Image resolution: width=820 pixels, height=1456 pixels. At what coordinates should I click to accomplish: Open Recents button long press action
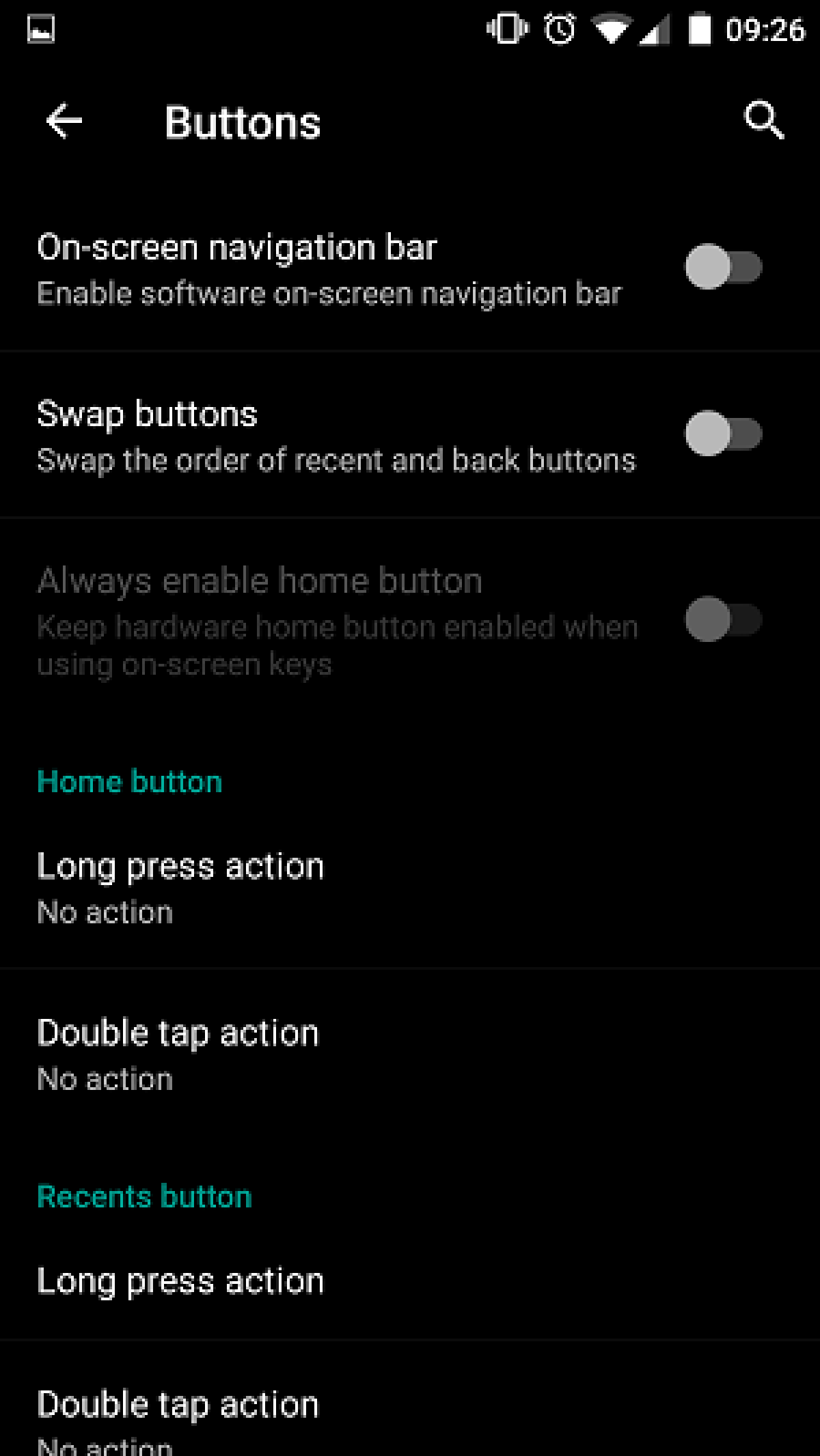point(180,1281)
